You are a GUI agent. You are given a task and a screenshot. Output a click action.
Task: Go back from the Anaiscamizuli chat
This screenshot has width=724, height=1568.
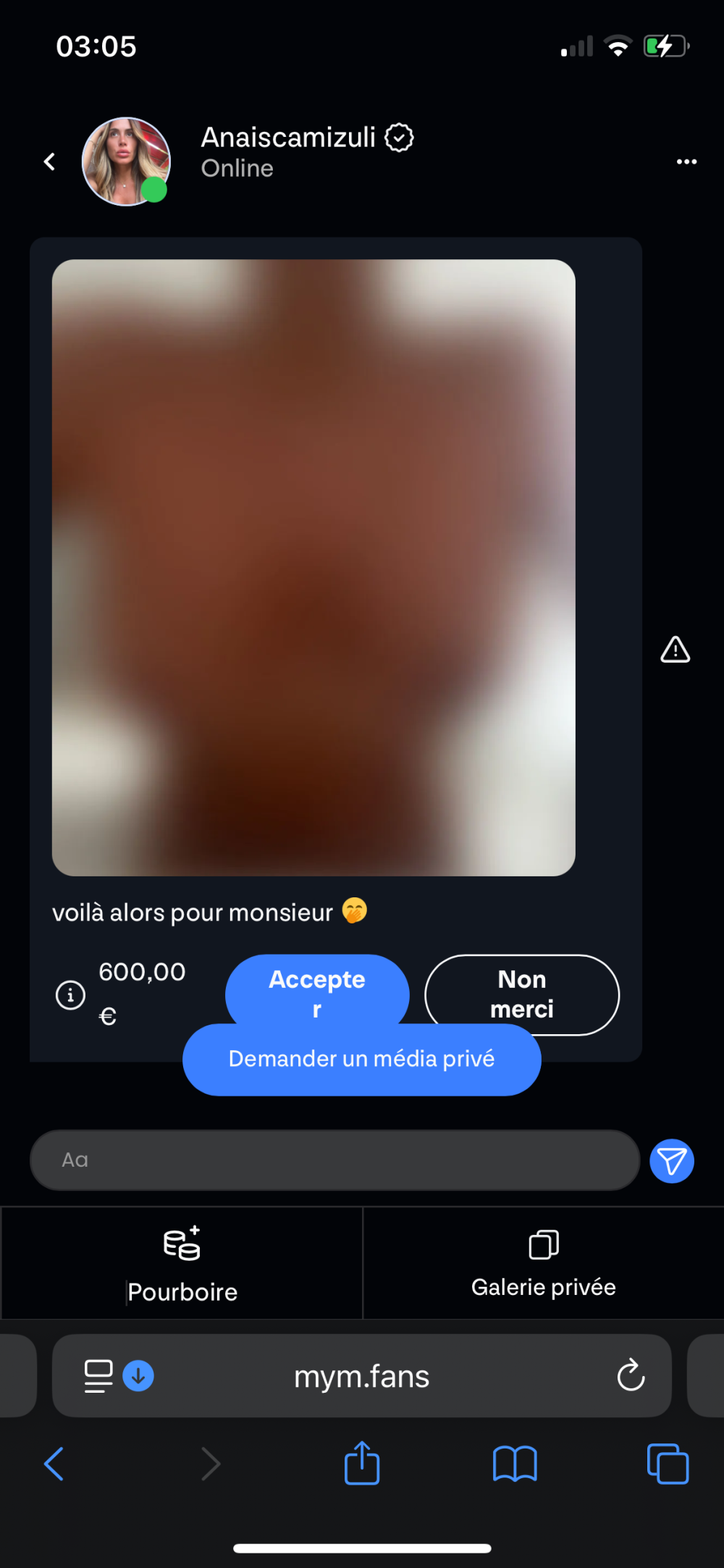[x=49, y=162]
